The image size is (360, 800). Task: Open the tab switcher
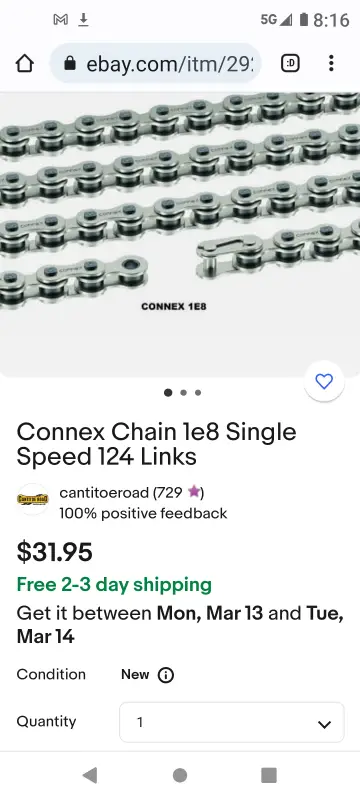291,64
